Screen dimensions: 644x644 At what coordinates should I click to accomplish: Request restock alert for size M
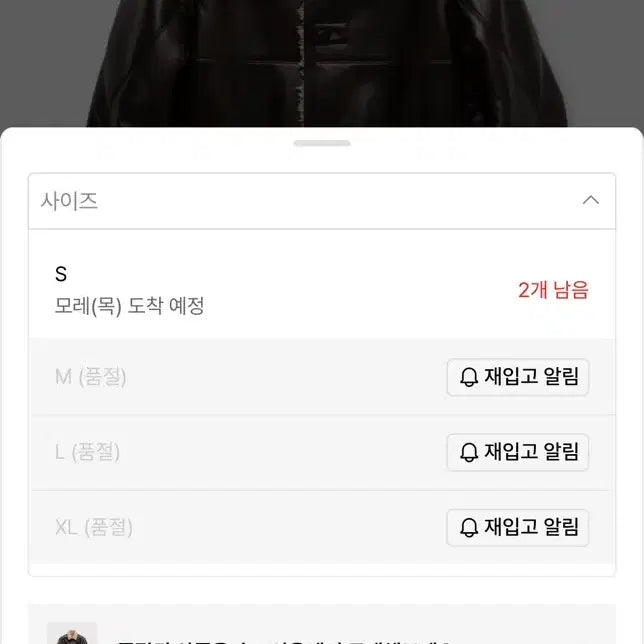518,377
